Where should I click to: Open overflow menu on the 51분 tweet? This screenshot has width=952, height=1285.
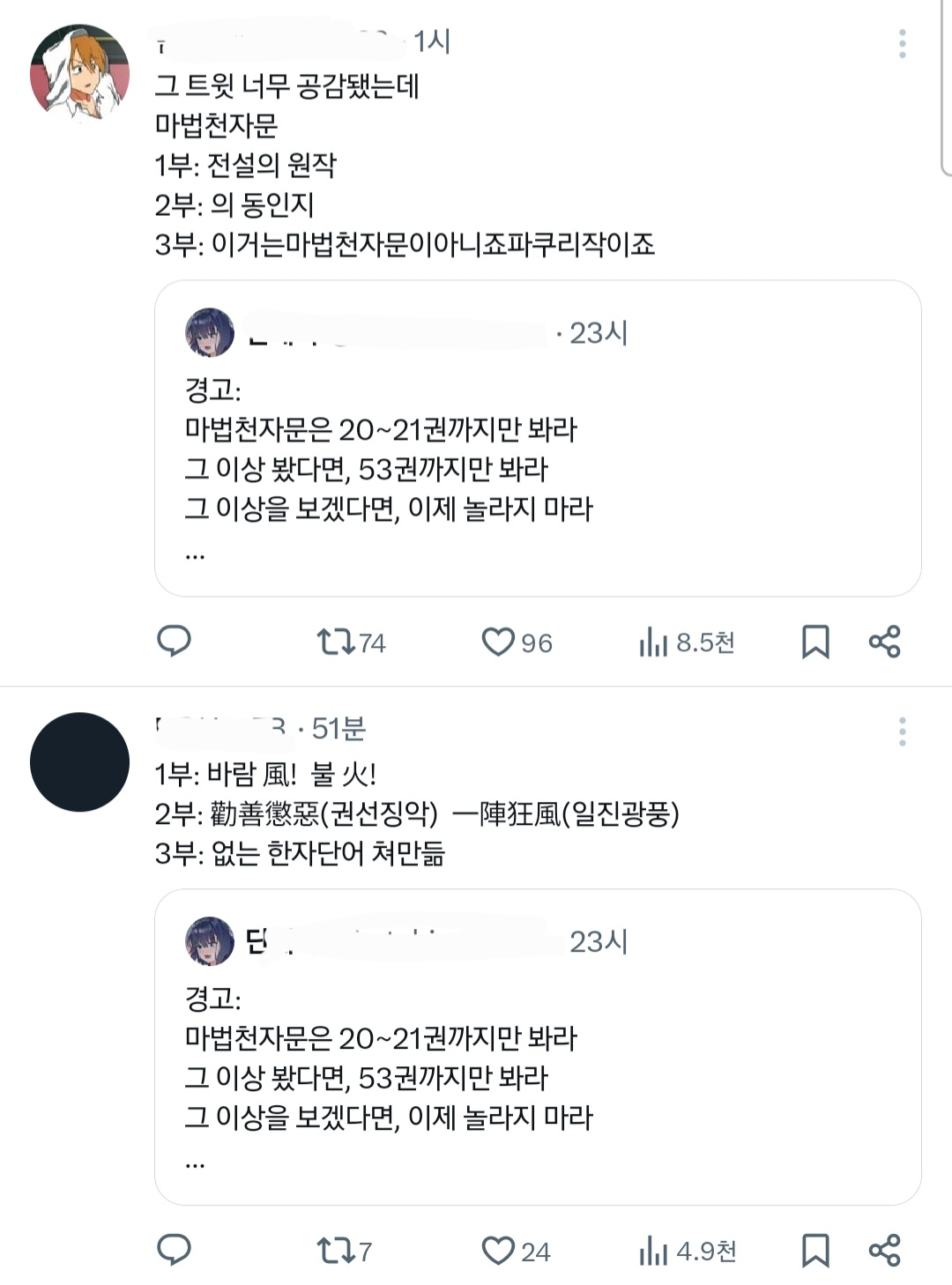click(902, 732)
